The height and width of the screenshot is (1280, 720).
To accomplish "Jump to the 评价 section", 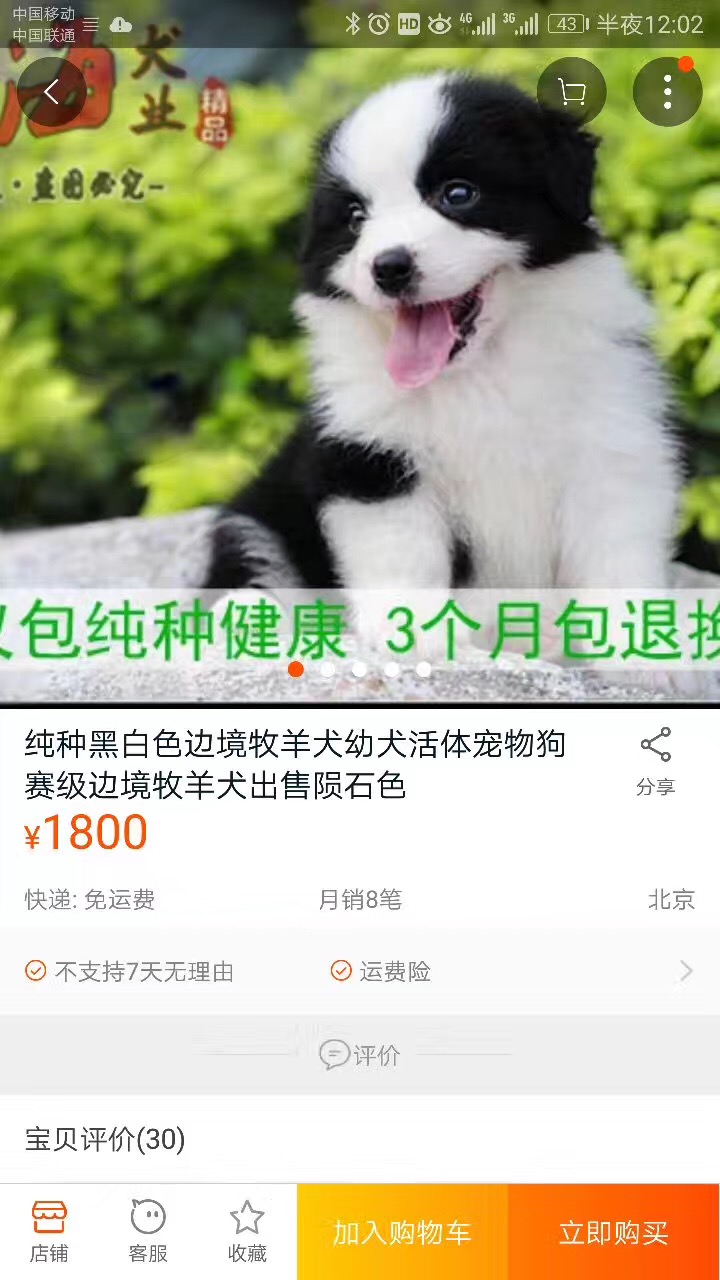I will coord(360,1055).
